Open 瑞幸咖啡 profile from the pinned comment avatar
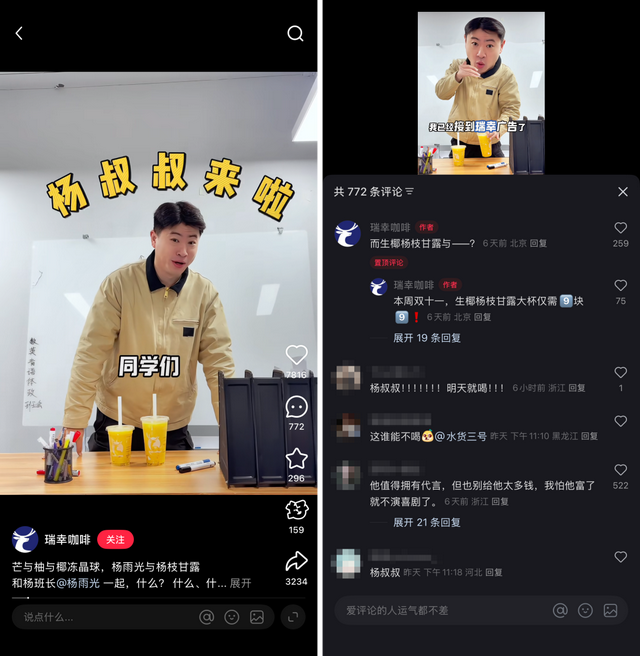 click(x=349, y=235)
